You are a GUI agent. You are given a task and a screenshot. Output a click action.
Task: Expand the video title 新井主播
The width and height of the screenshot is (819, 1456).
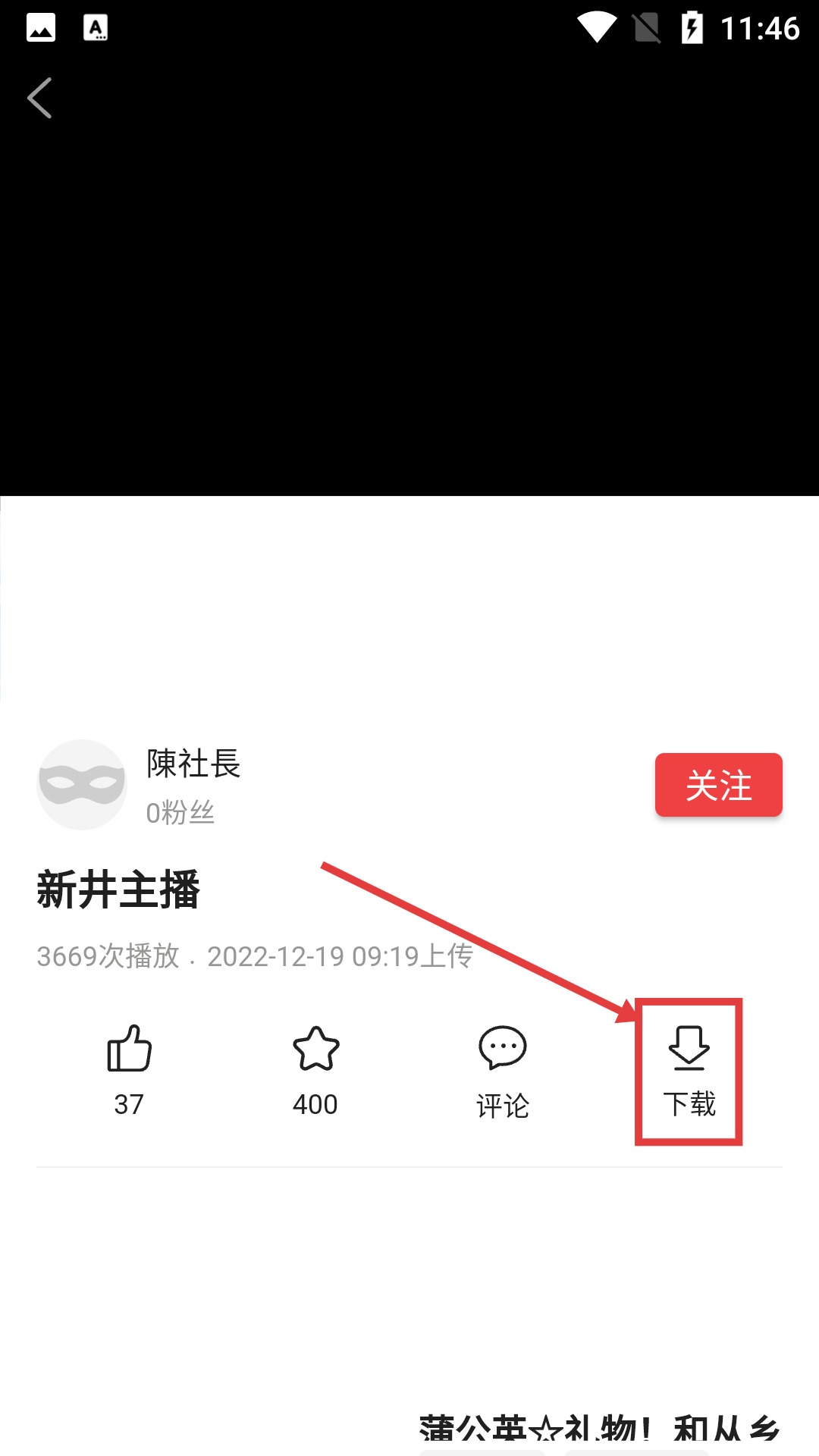click(x=119, y=891)
